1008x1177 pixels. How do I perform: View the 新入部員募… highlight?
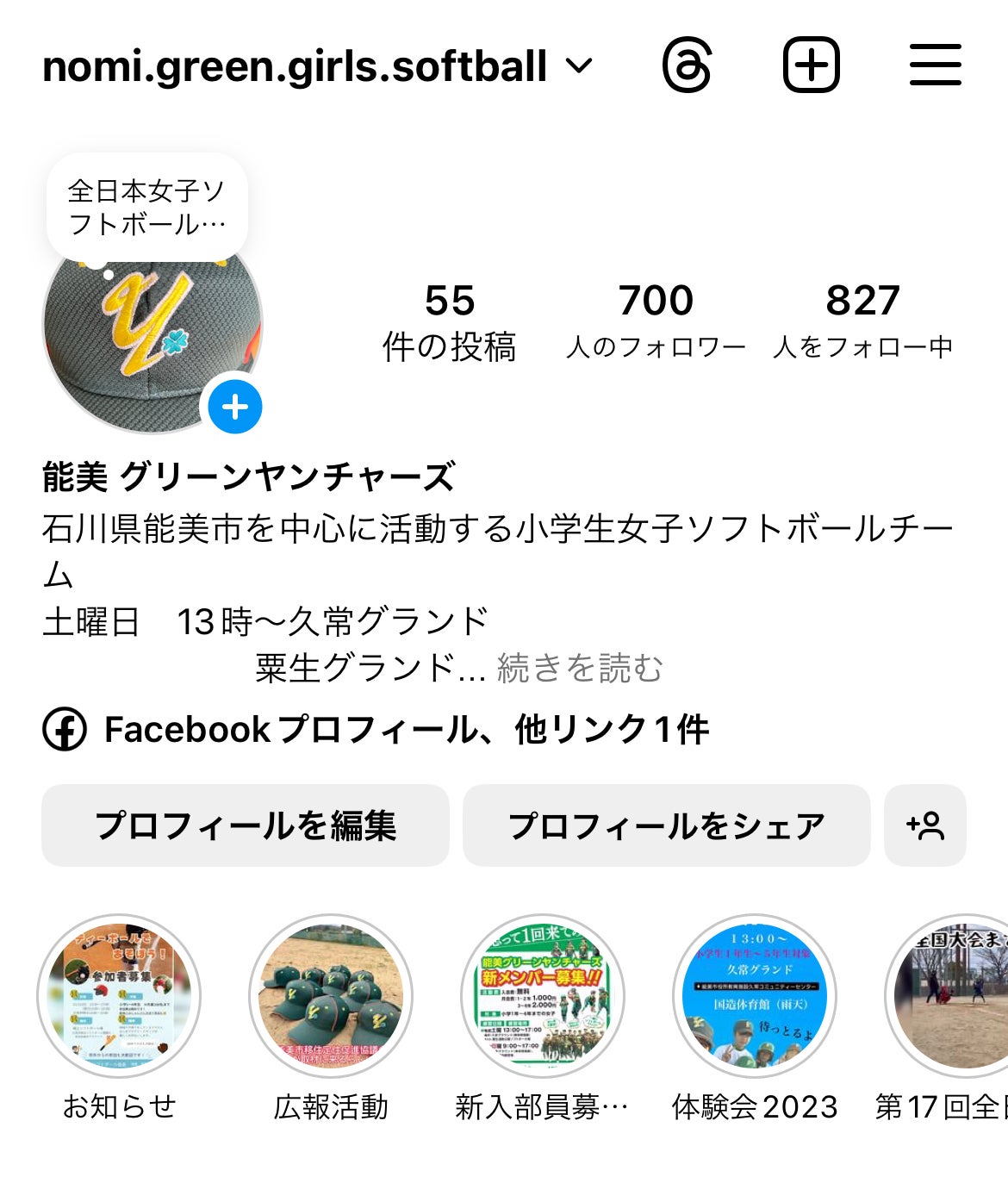click(x=543, y=996)
